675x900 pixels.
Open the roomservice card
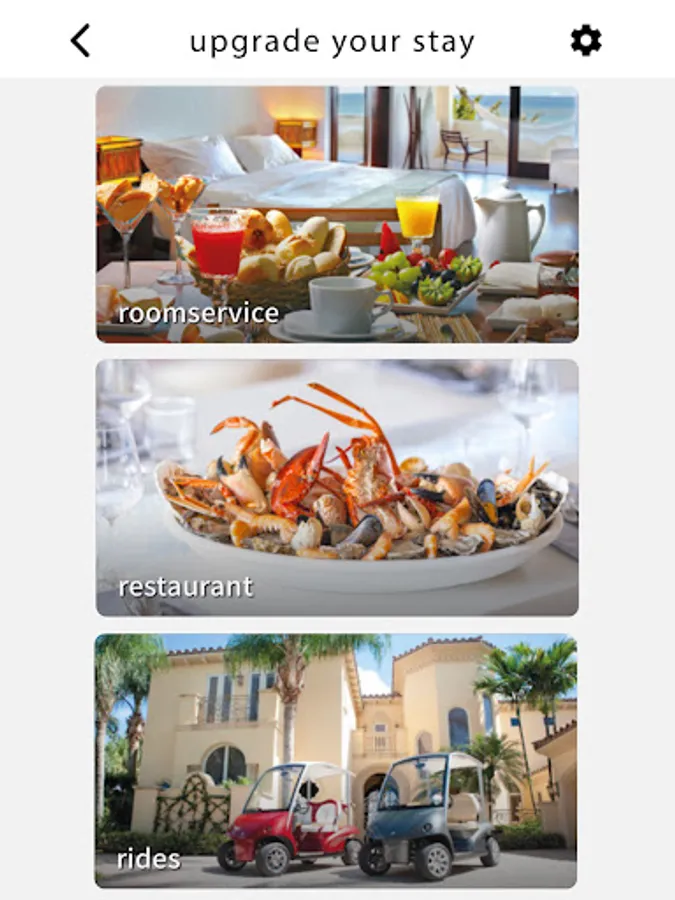[337, 215]
